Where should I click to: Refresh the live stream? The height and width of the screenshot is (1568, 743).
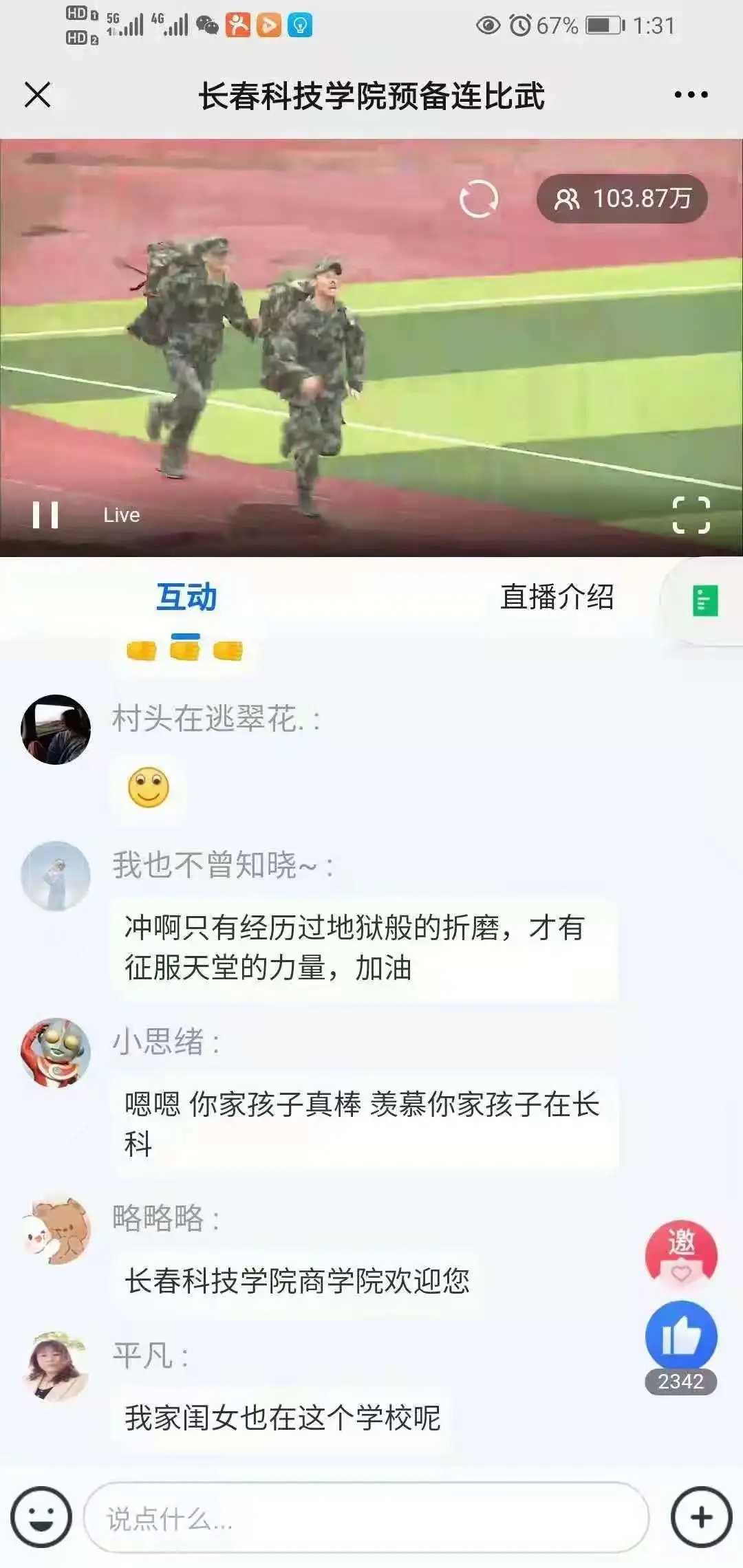pos(478,199)
